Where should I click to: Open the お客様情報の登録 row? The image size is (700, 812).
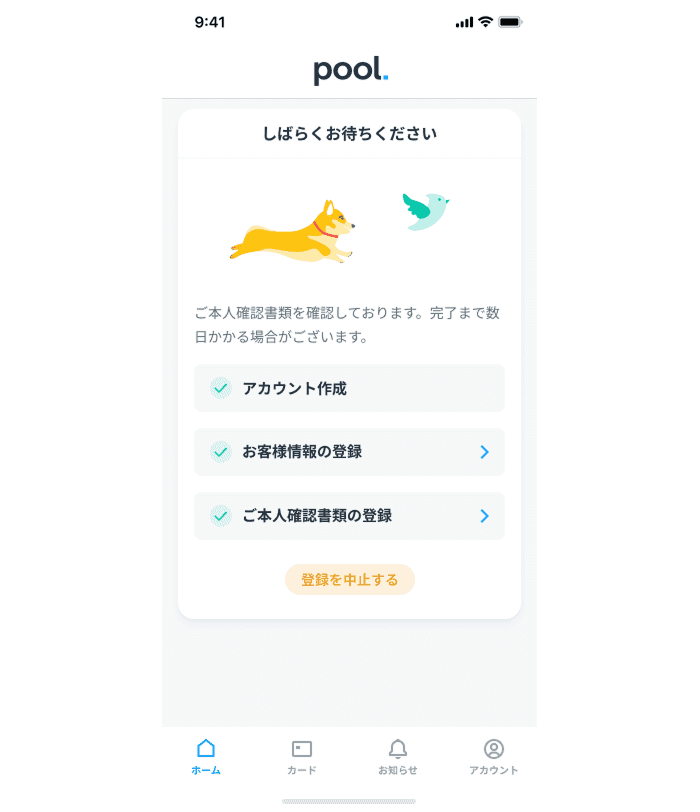(349, 452)
